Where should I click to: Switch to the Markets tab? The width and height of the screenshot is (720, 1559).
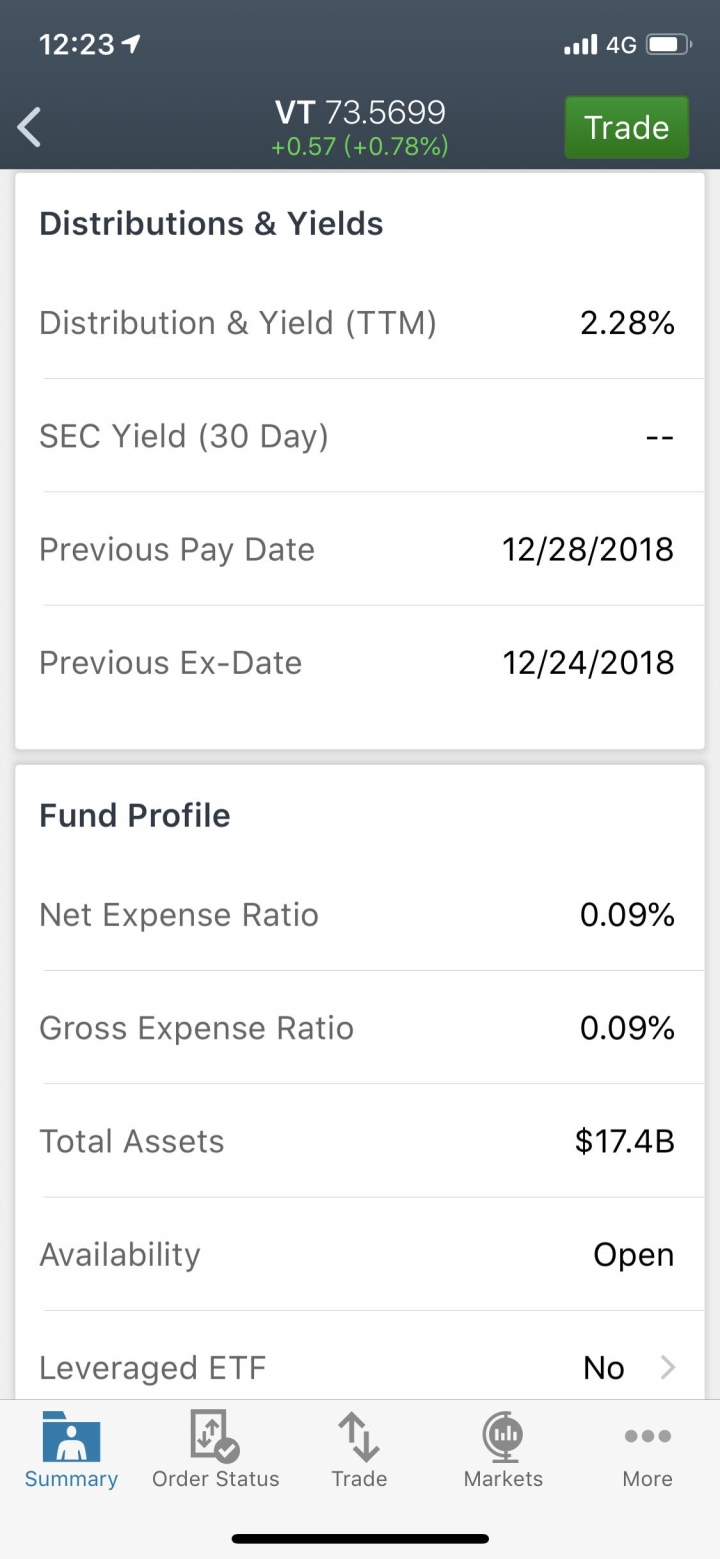pos(503,1449)
